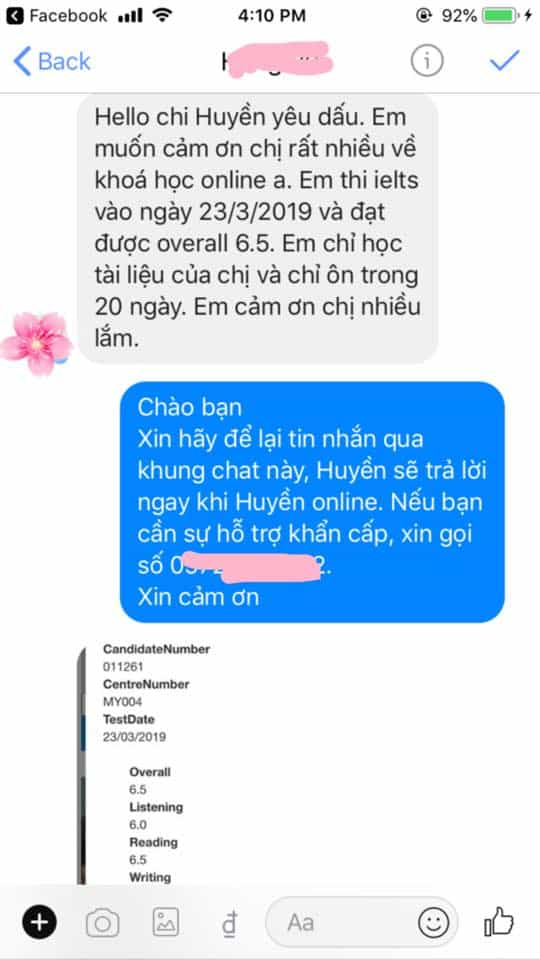Go back to the previous screen
Viewport: 540px width, 960px height.
[x=51, y=61]
